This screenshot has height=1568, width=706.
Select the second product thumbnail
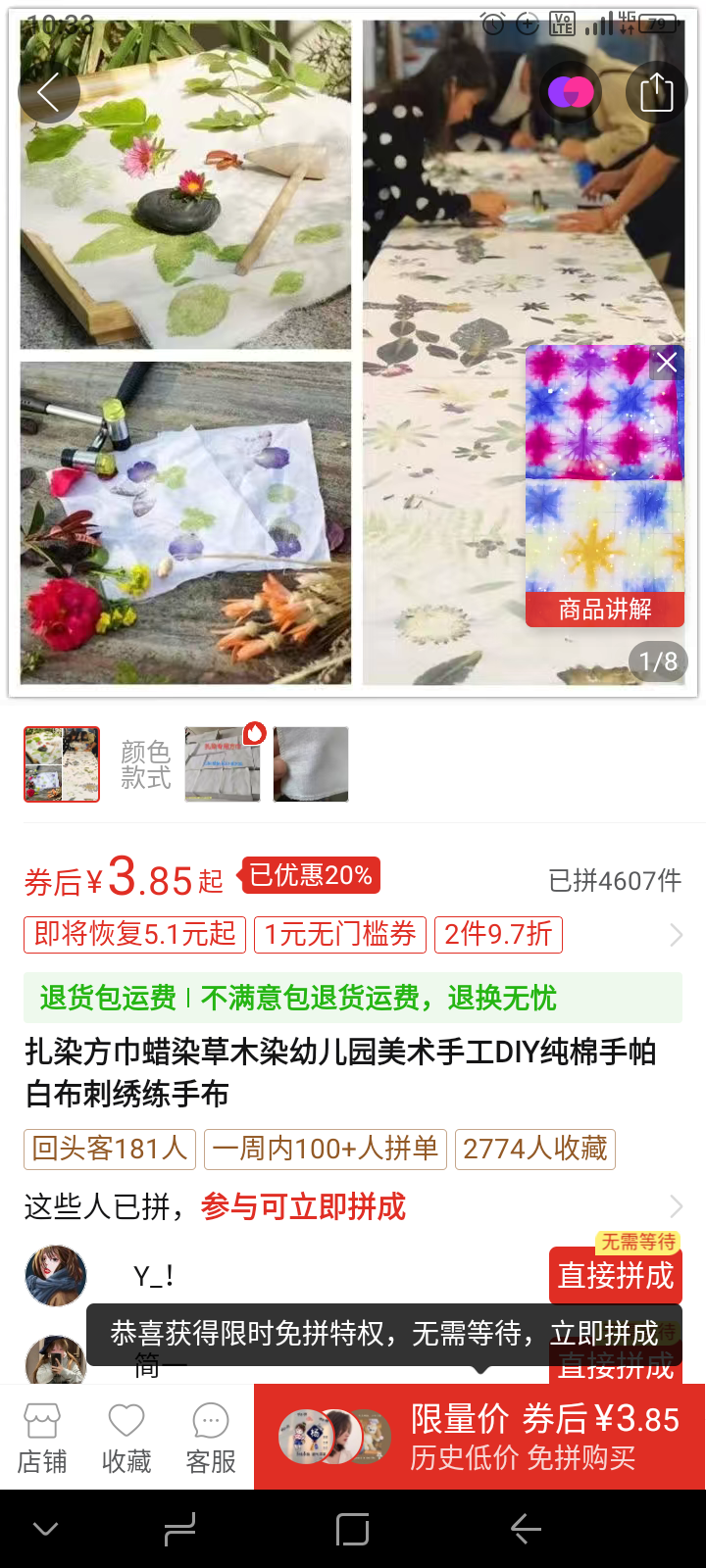(x=223, y=764)
